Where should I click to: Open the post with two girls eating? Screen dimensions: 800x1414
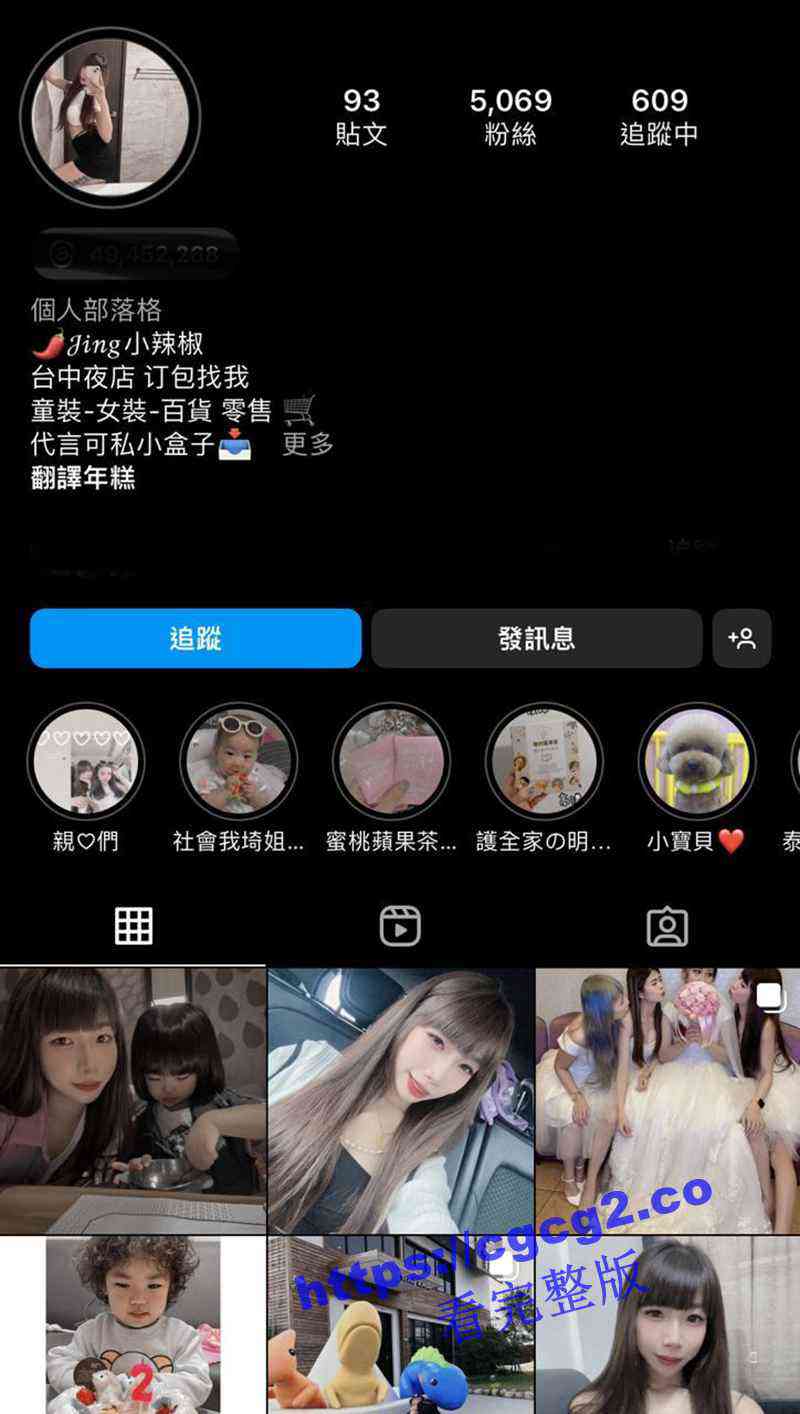coord(132,1098)
